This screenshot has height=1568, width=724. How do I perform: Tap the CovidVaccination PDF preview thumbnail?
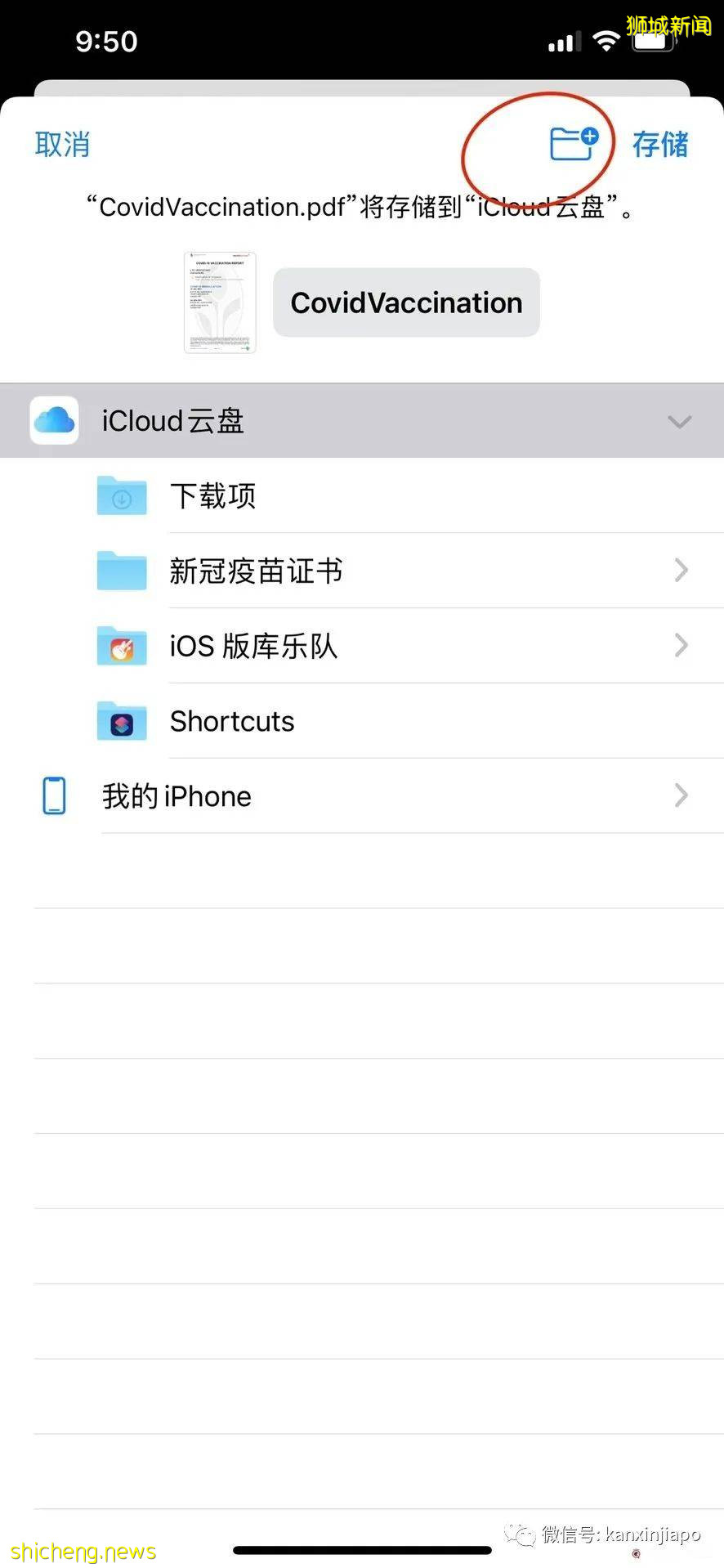click(220, 302)
